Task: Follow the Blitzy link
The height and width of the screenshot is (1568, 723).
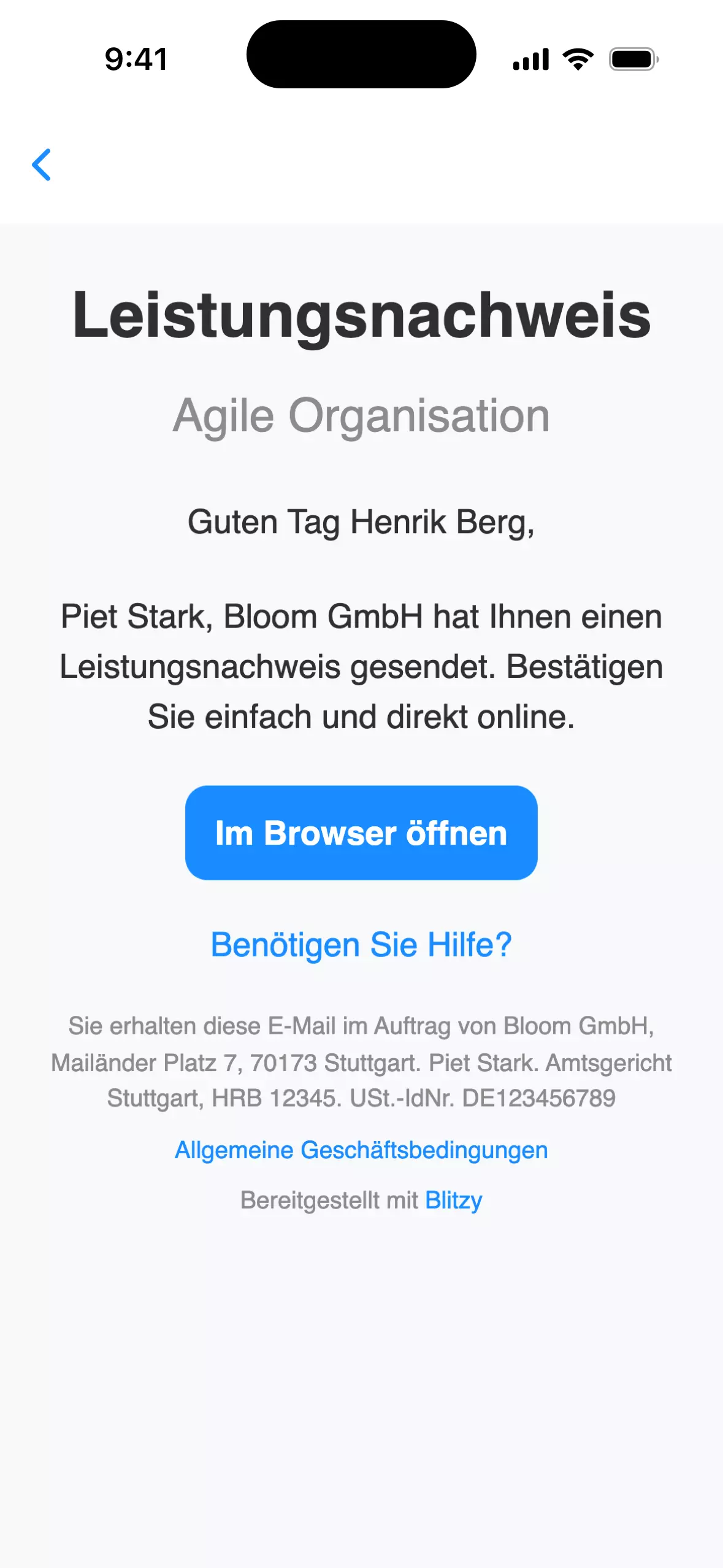Action: [x=454, y=1200]
